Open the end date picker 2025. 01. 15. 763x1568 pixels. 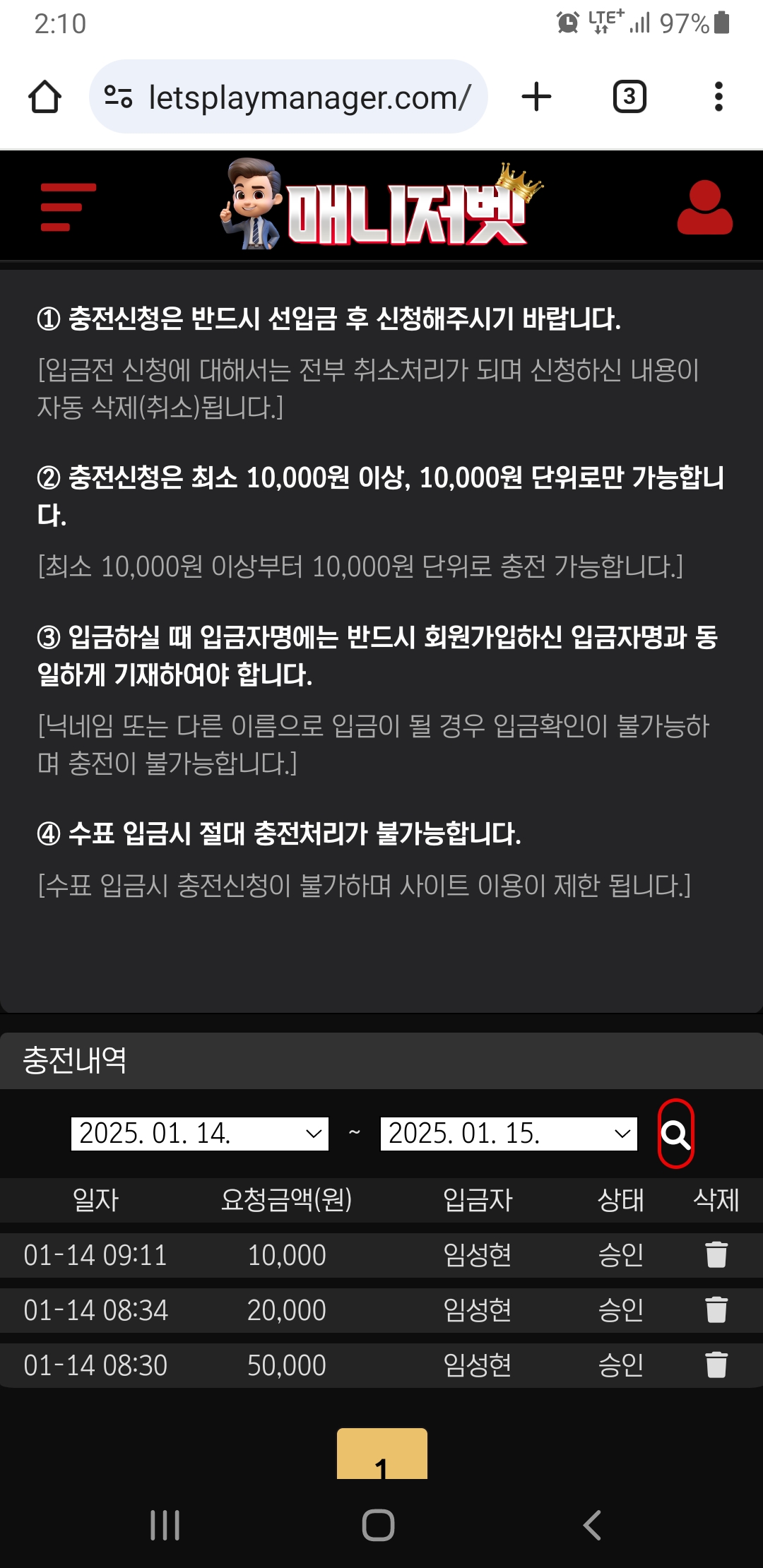point(509,1134)
